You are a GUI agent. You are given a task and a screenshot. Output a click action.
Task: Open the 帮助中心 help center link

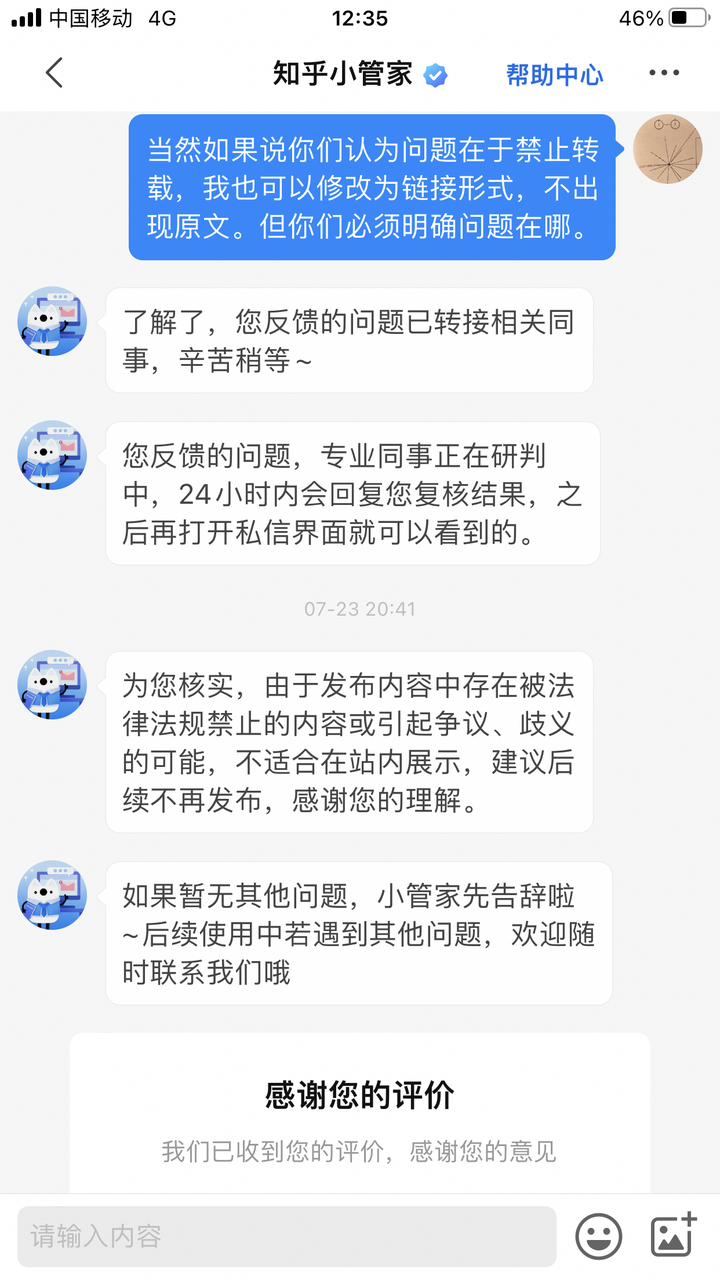[x=554, y=74]
